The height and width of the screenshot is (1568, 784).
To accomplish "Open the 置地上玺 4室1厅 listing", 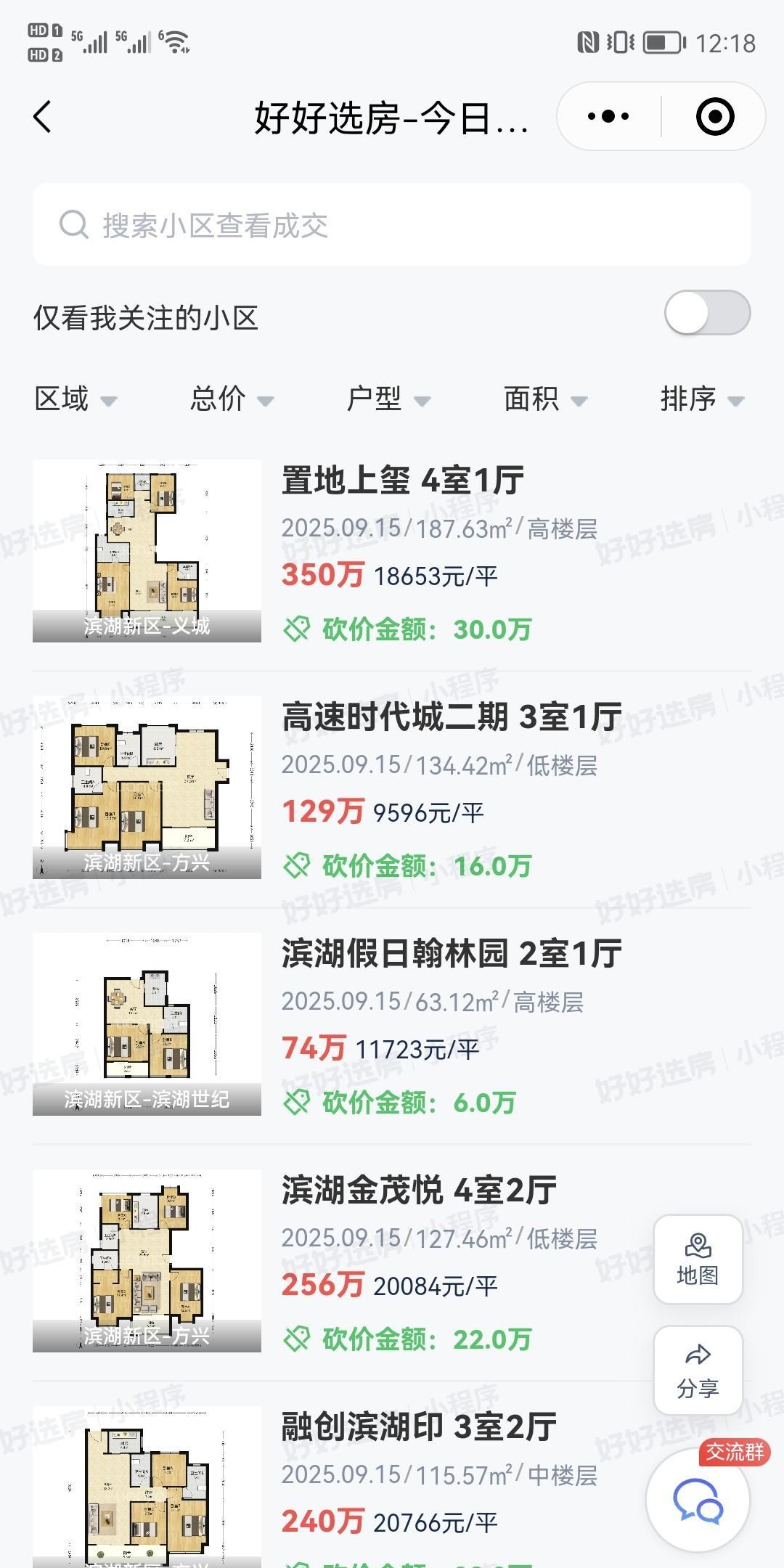I will (x=392, y=552).
